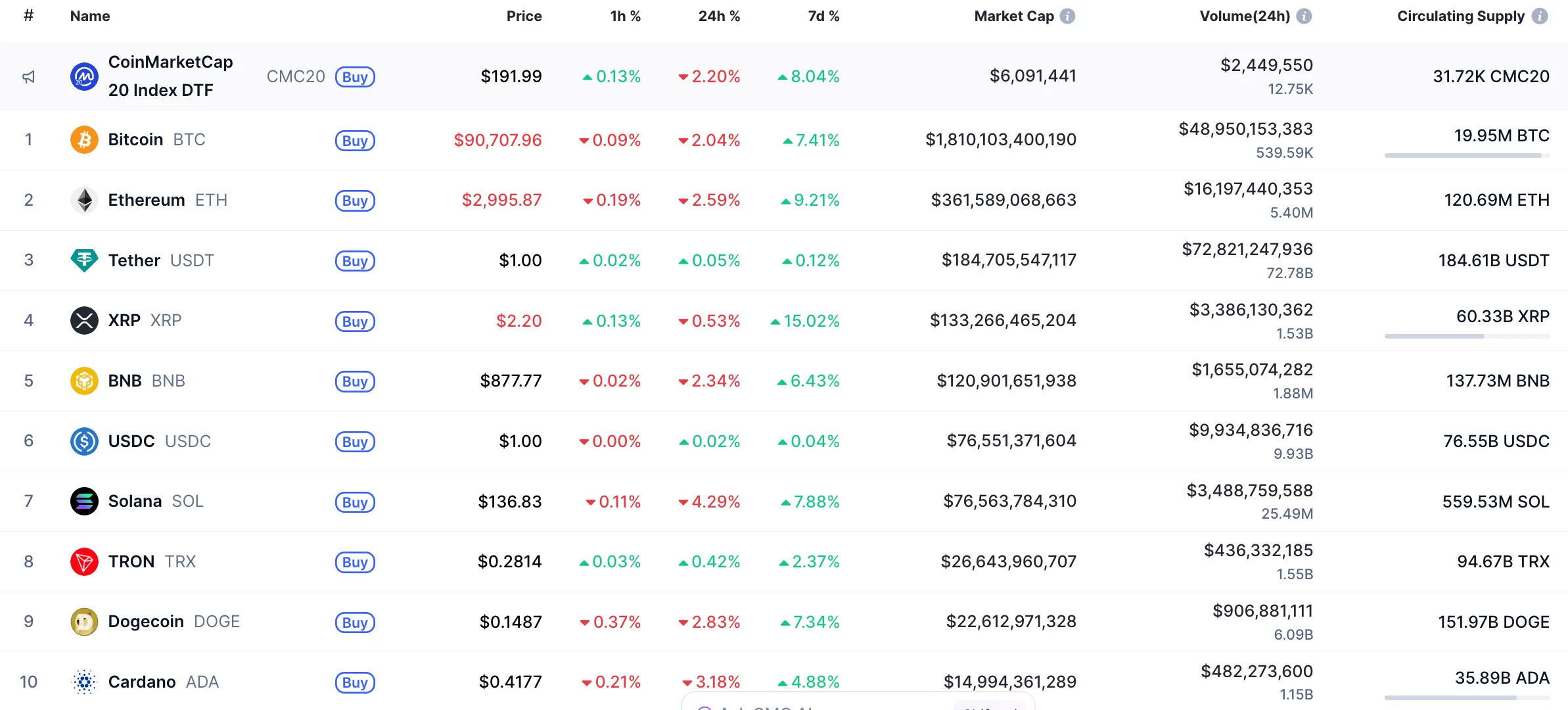Show info for Circulating Supply
Screen dimensions: 1568x710
(1540, 16)
